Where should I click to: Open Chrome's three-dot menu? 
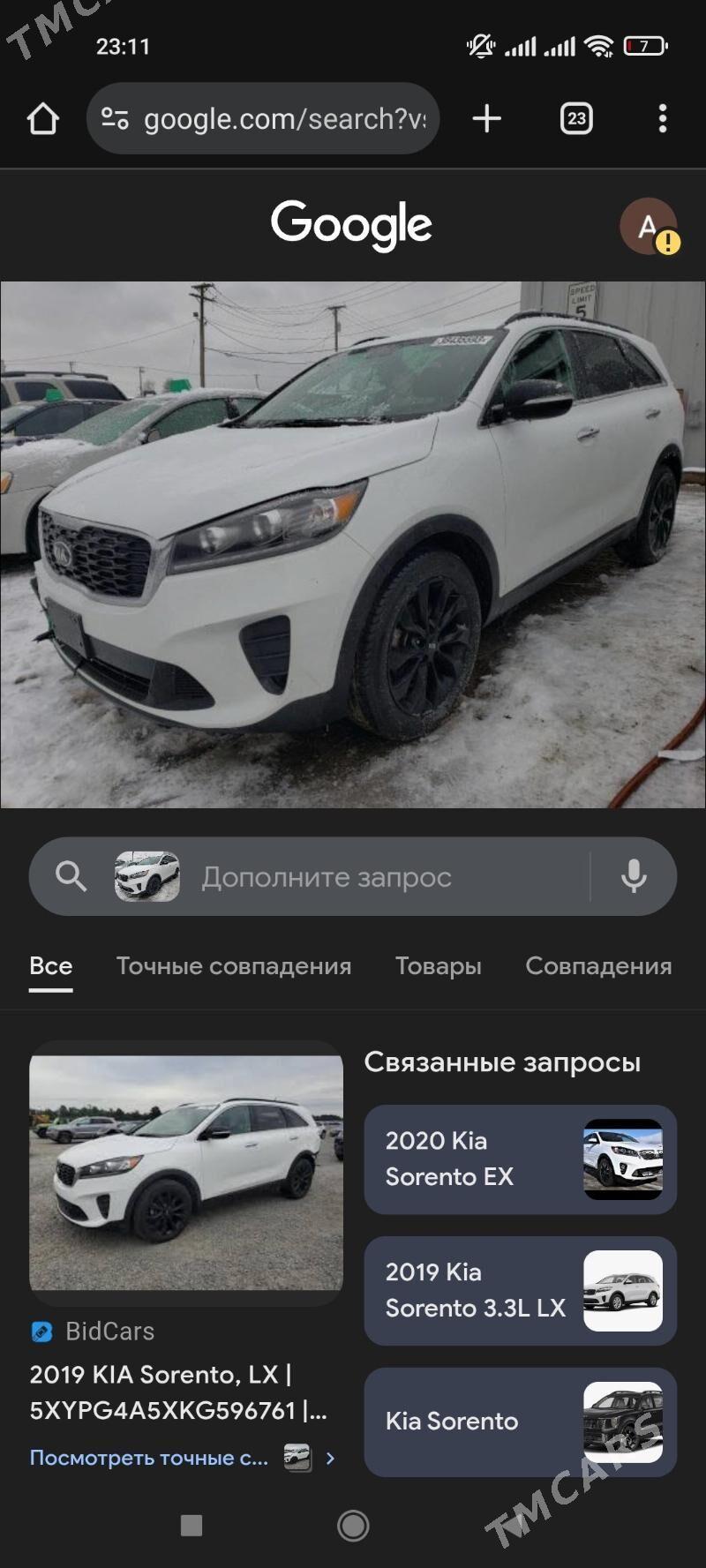click(x=663, y=118)
